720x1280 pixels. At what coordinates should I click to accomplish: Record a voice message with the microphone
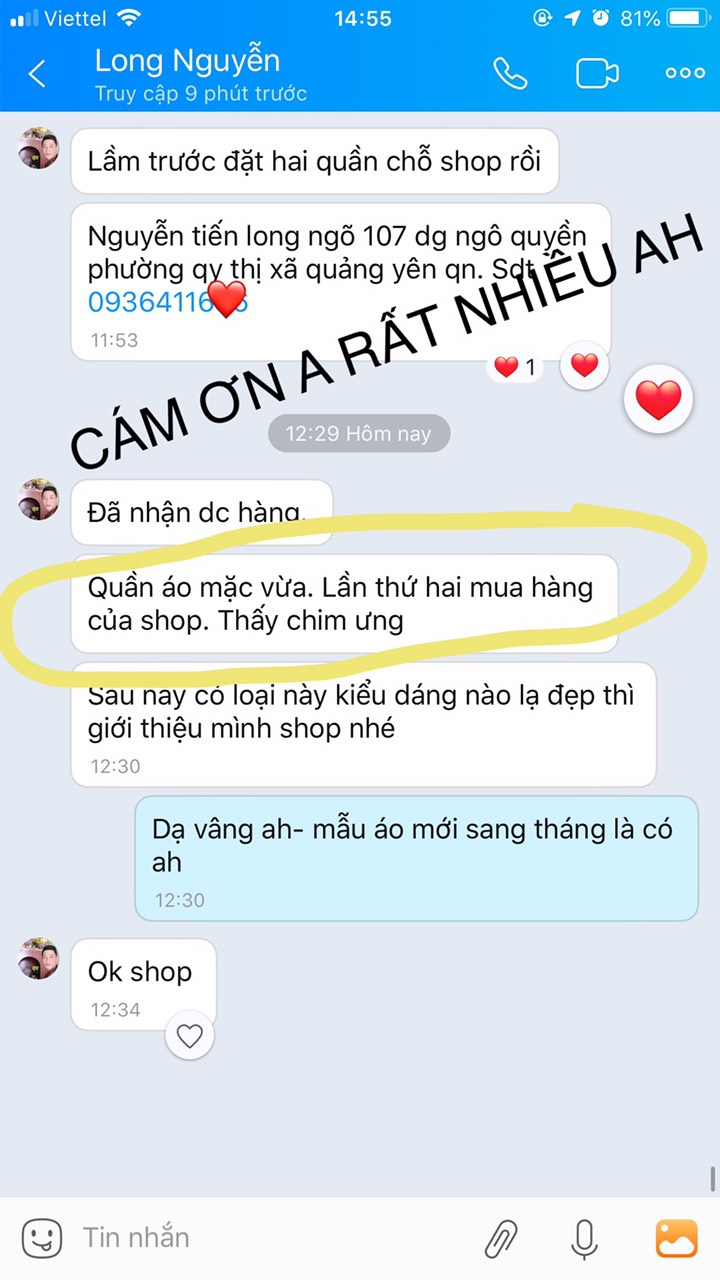[585, 1239]
